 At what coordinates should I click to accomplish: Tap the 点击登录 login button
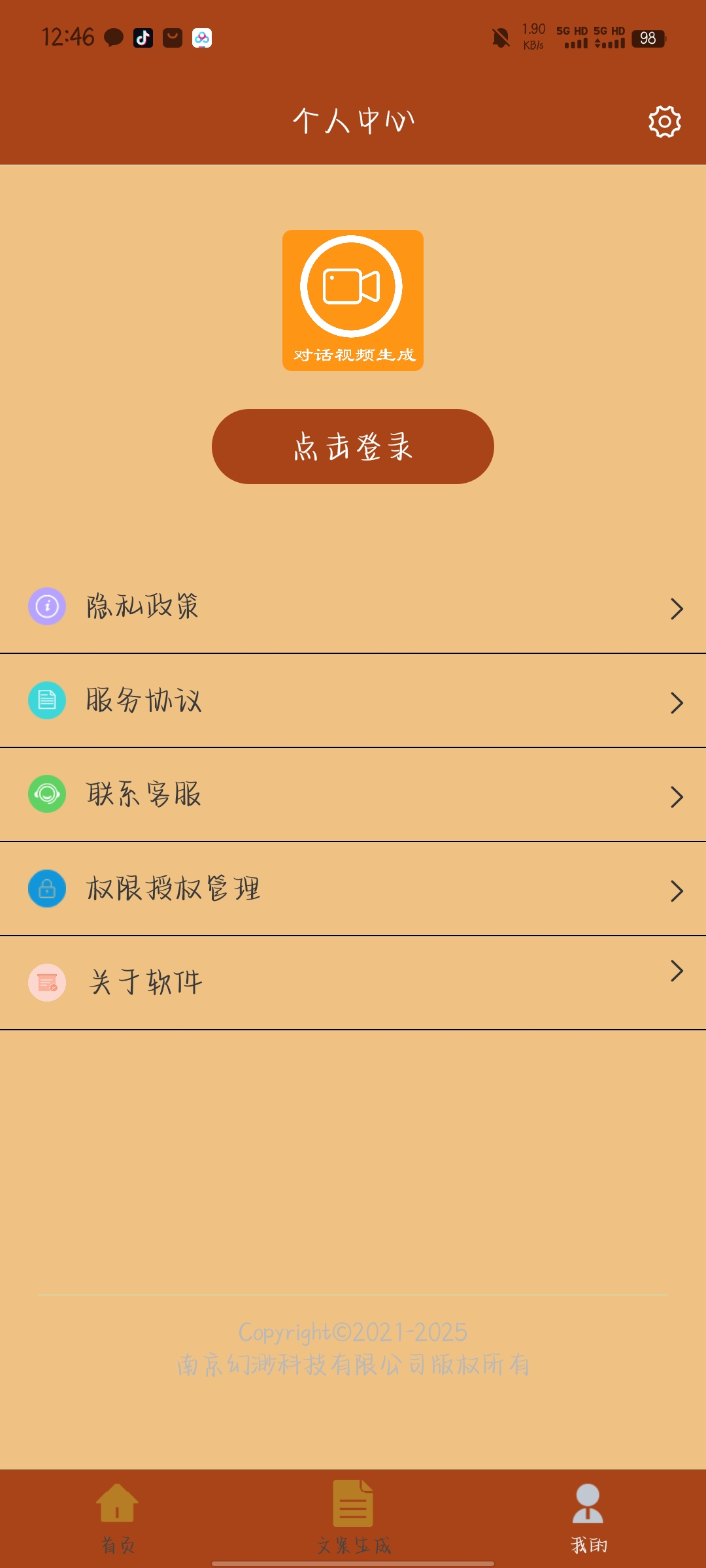click(x=353, y=447)
